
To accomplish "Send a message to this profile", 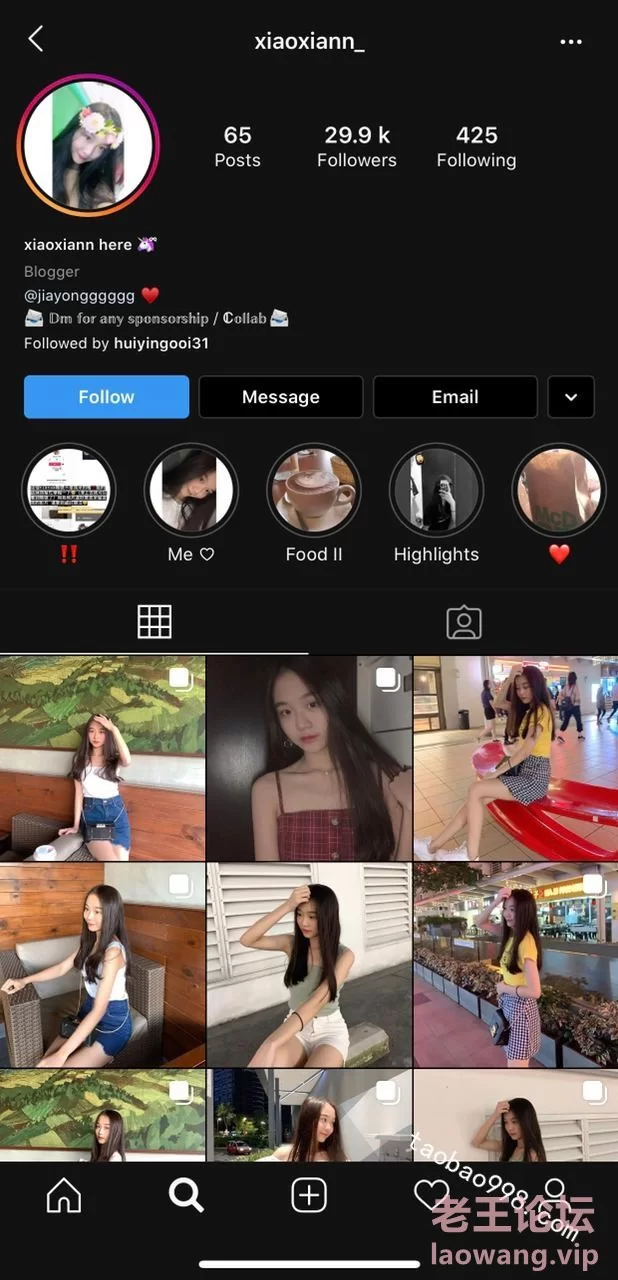I will pos(280,397).
